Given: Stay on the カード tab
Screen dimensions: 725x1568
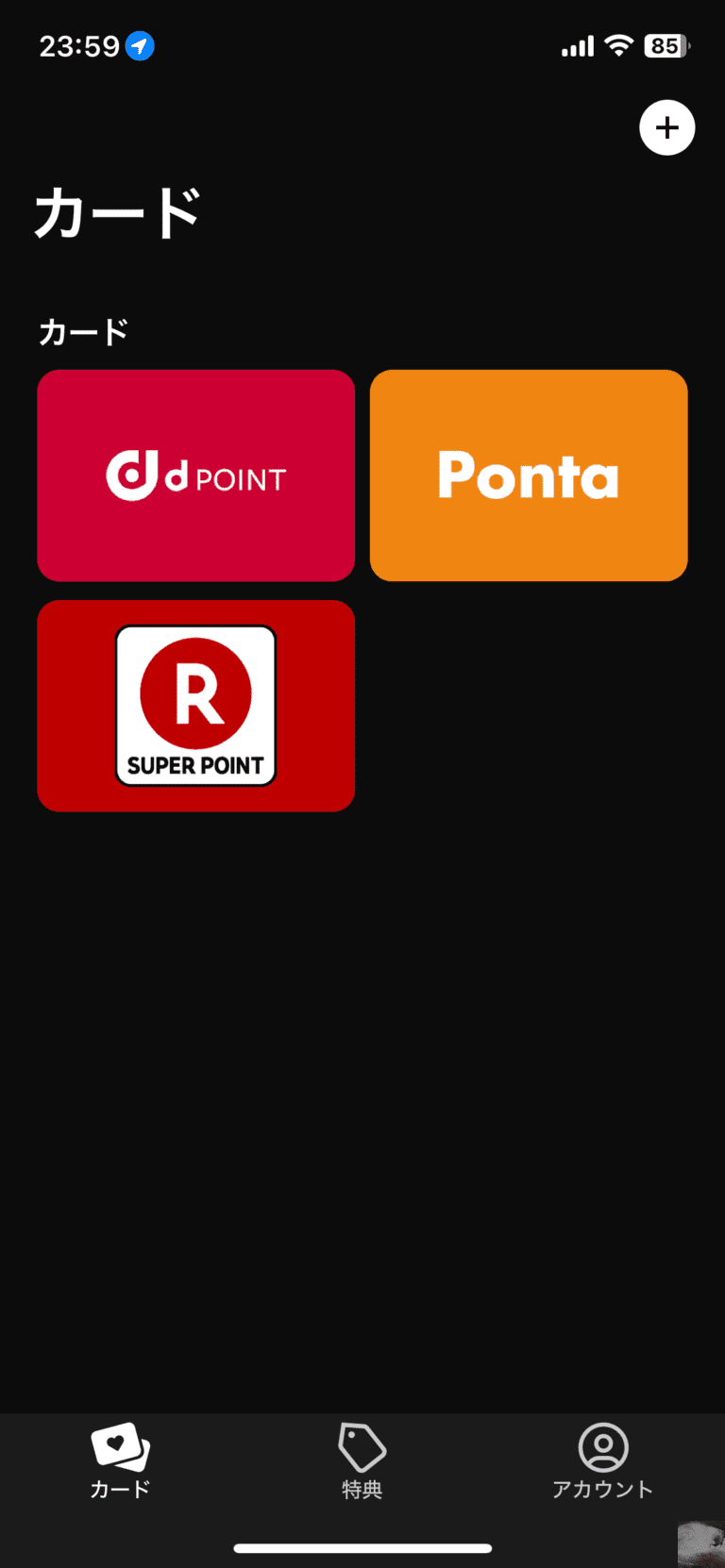Looking at the screenshot, I should [118, 1460].
